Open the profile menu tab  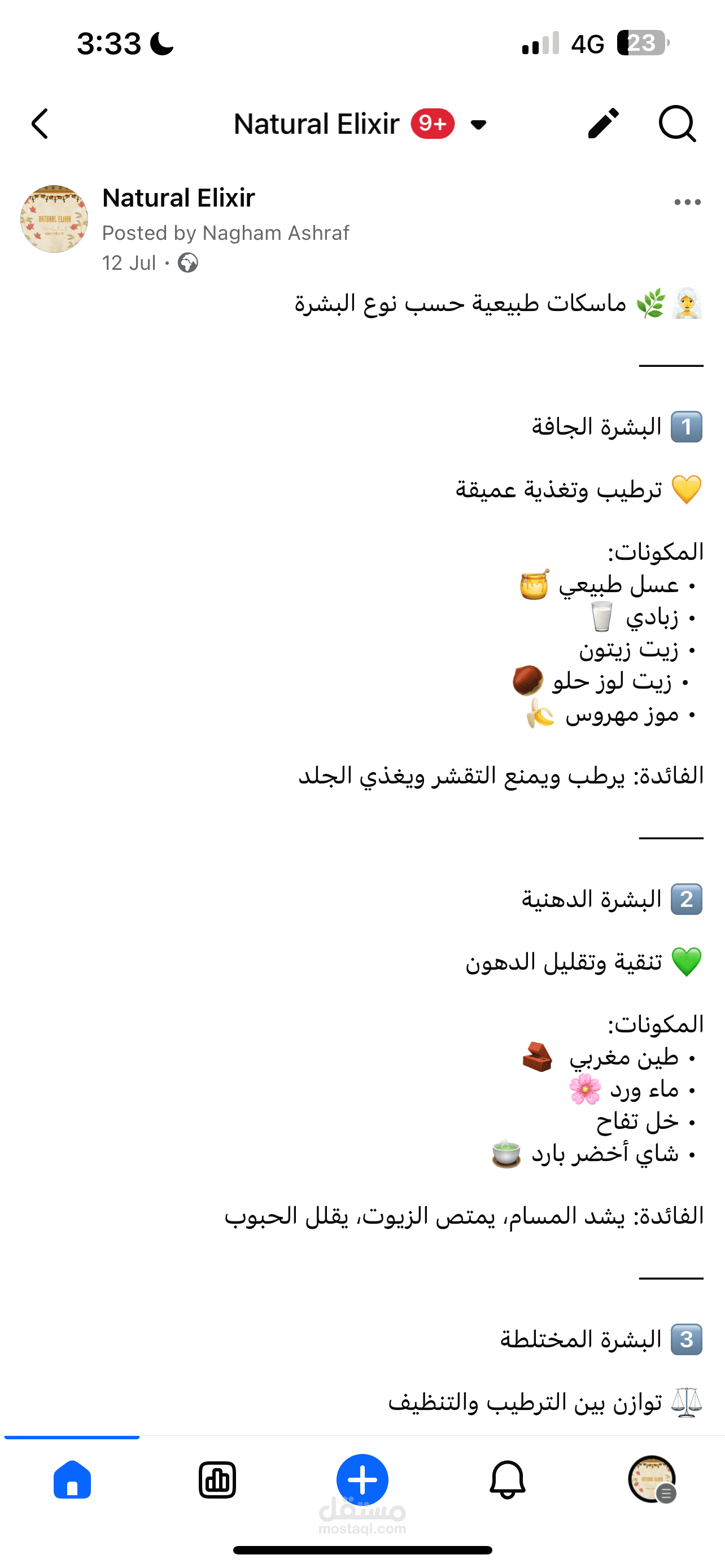coord(652,1479)
